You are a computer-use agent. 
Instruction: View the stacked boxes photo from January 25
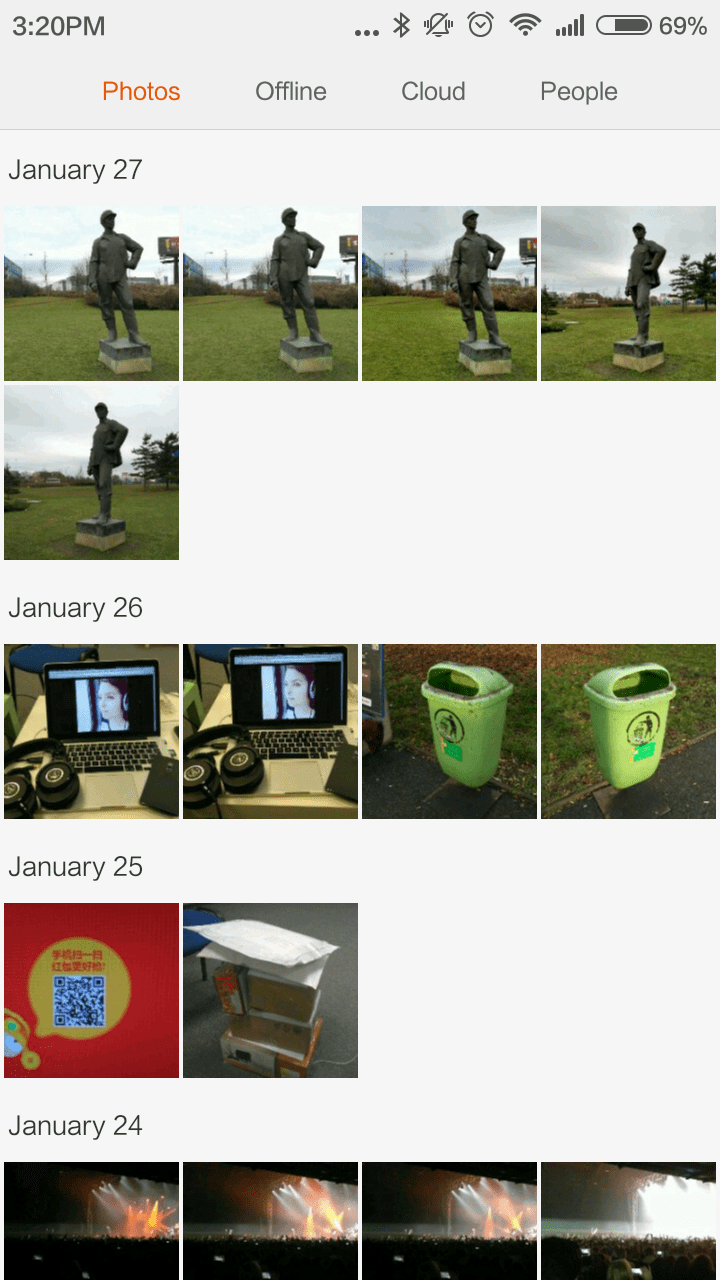[270, 990]
